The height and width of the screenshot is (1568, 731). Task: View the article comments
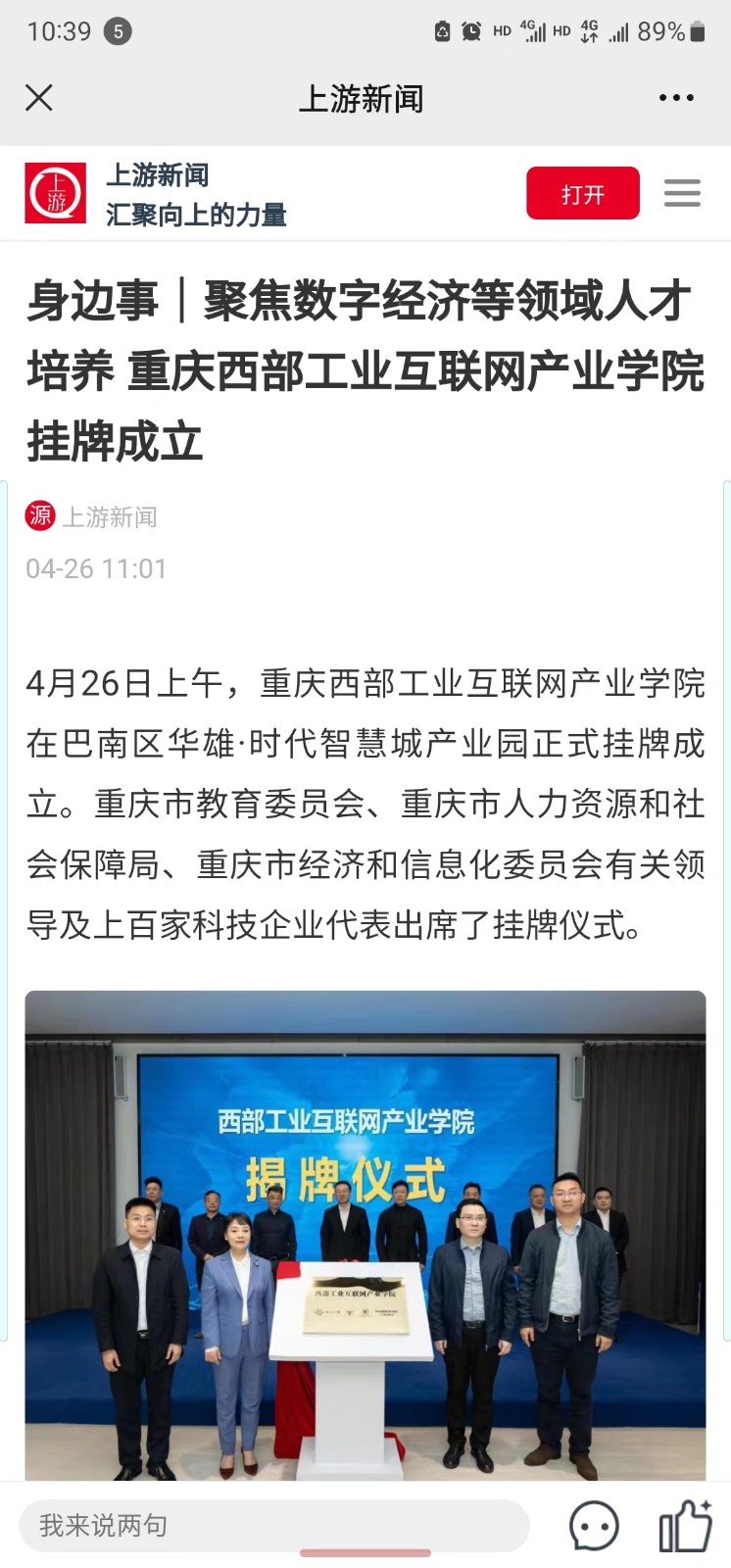594,1526
